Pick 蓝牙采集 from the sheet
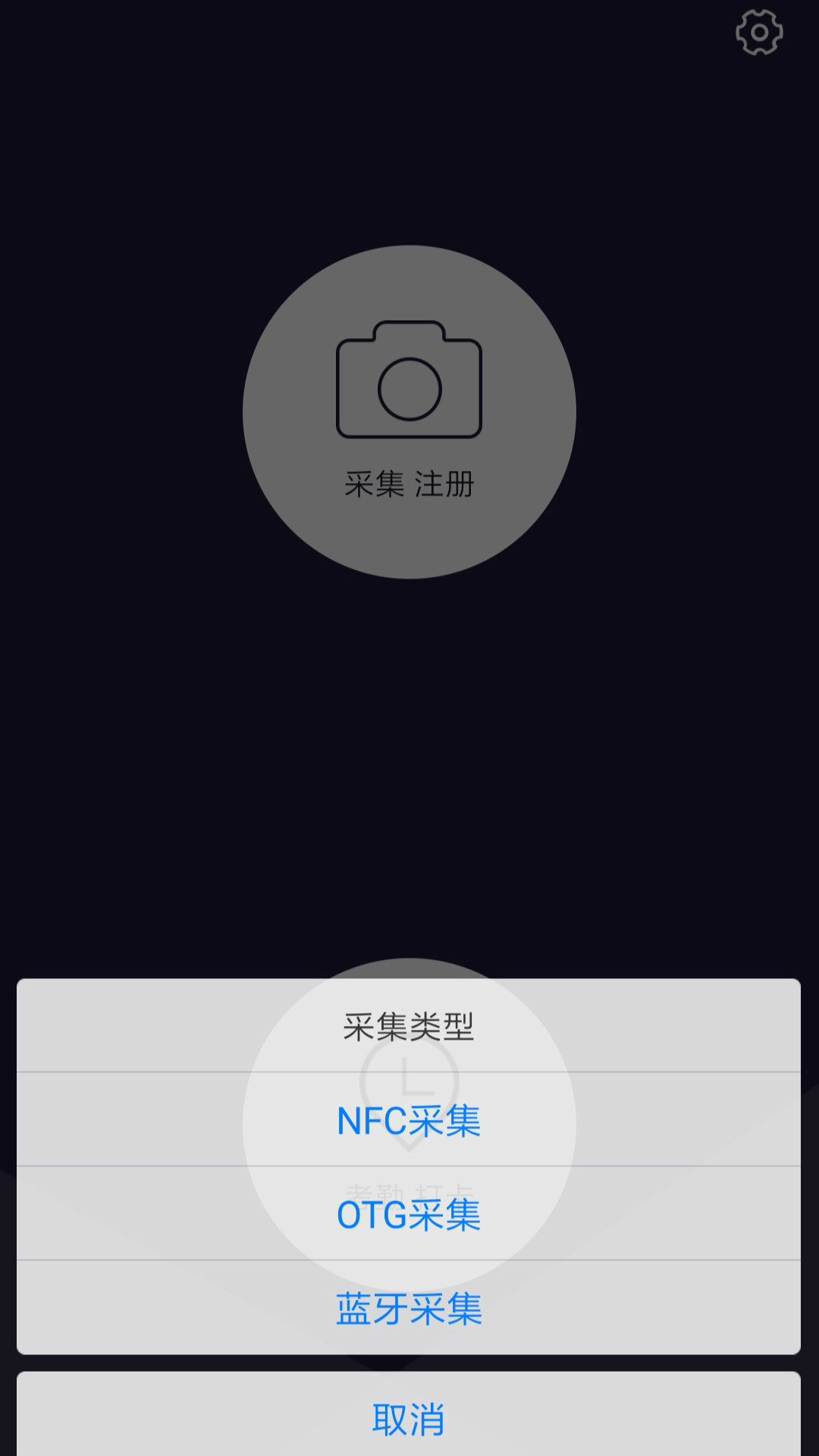Viewport: 819px width, 1456px height. pos(409,1308)
